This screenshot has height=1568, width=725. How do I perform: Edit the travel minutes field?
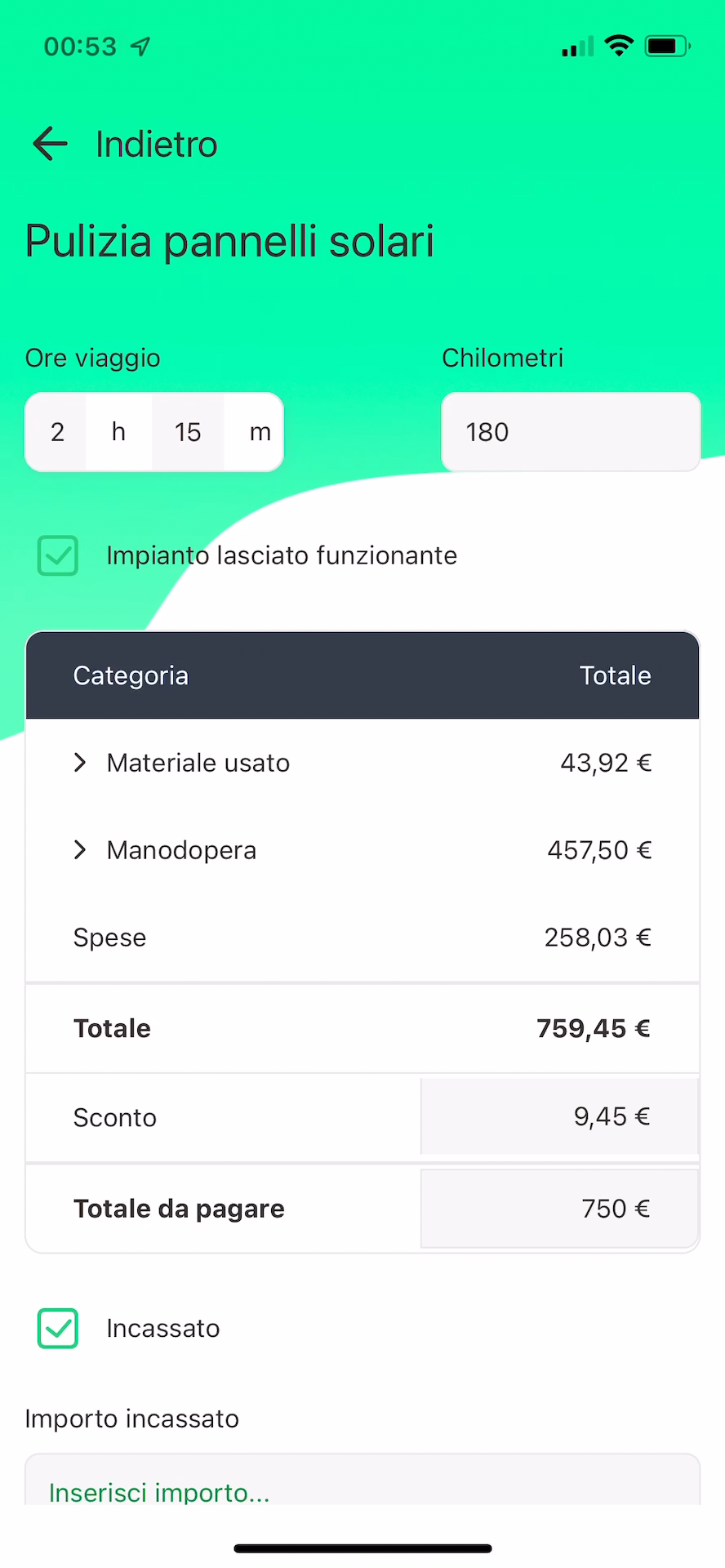(x=188, y=432)
